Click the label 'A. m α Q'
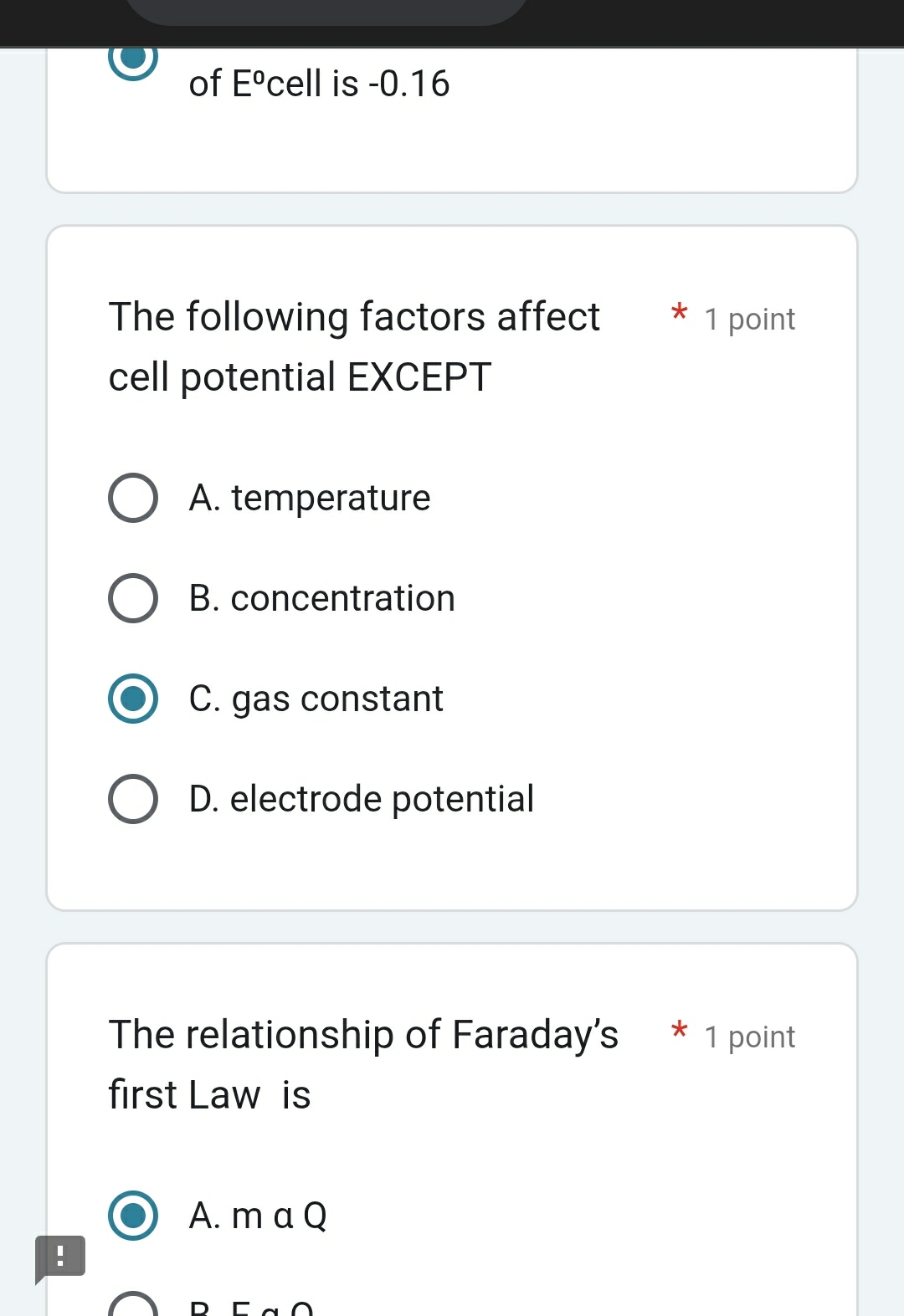This screenshot has height=1316, width=904. pos(257,1217)
